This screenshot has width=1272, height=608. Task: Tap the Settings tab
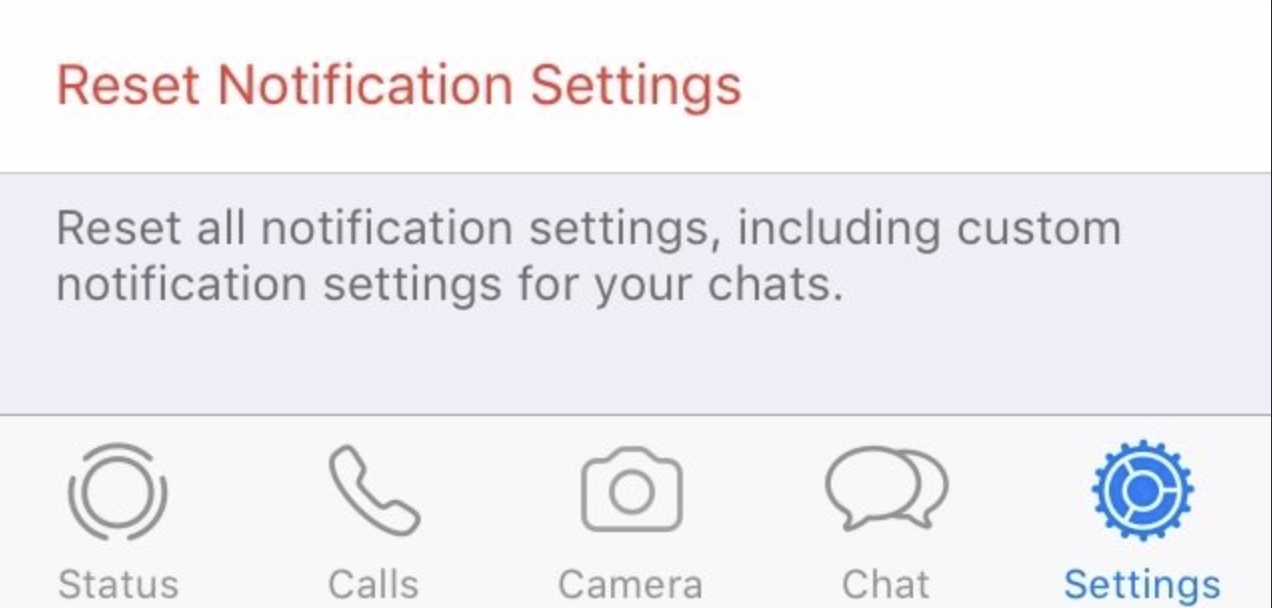pos(1142,515)
